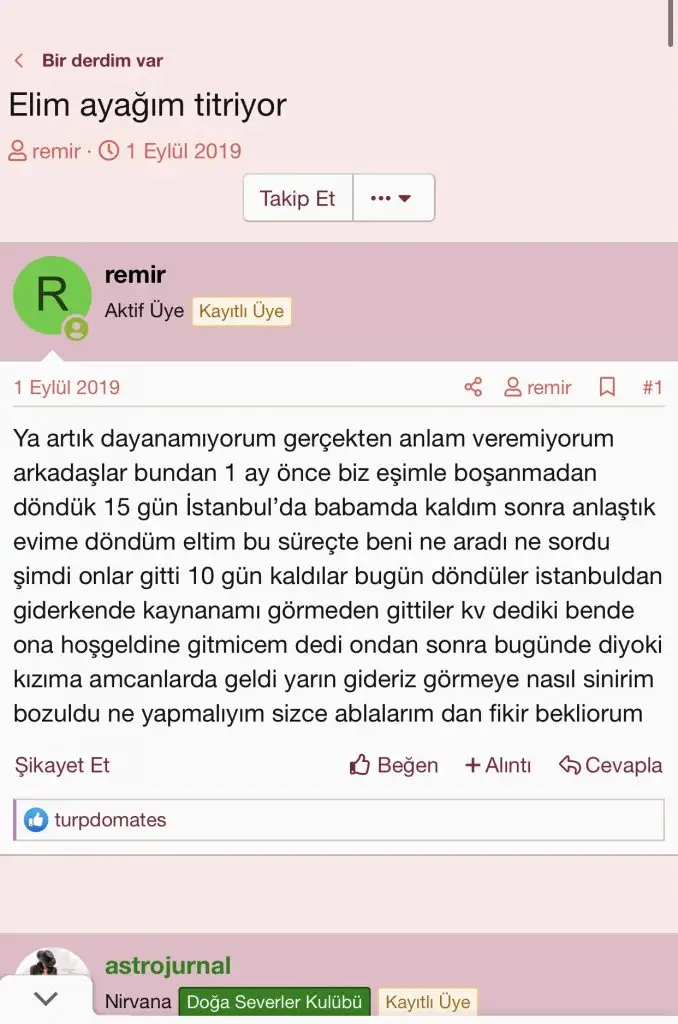Tap the Takip Et button
Screen dimensions: 678x1024
(297, 198)
